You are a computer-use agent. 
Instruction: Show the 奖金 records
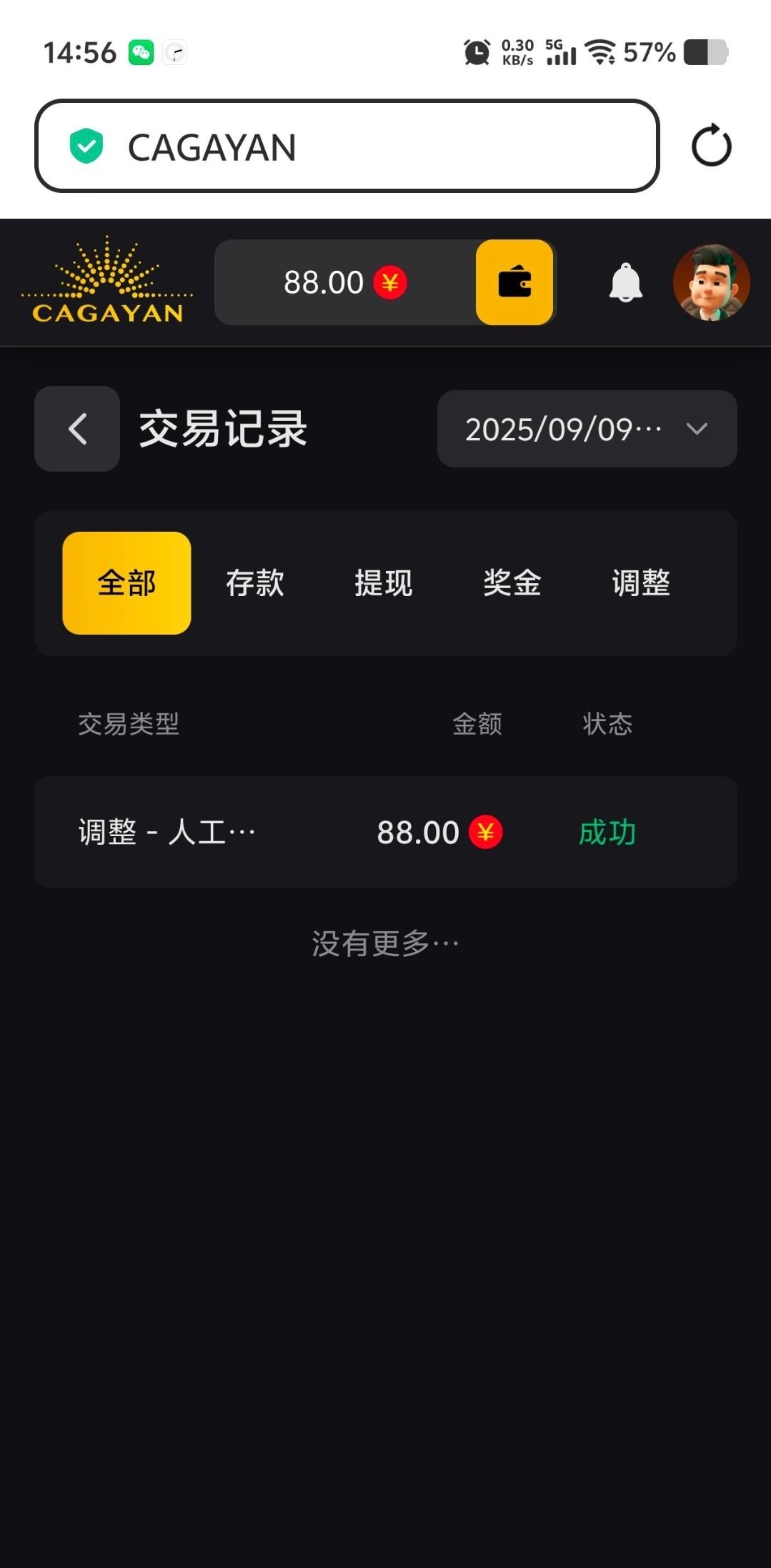[x=512, y=583]
